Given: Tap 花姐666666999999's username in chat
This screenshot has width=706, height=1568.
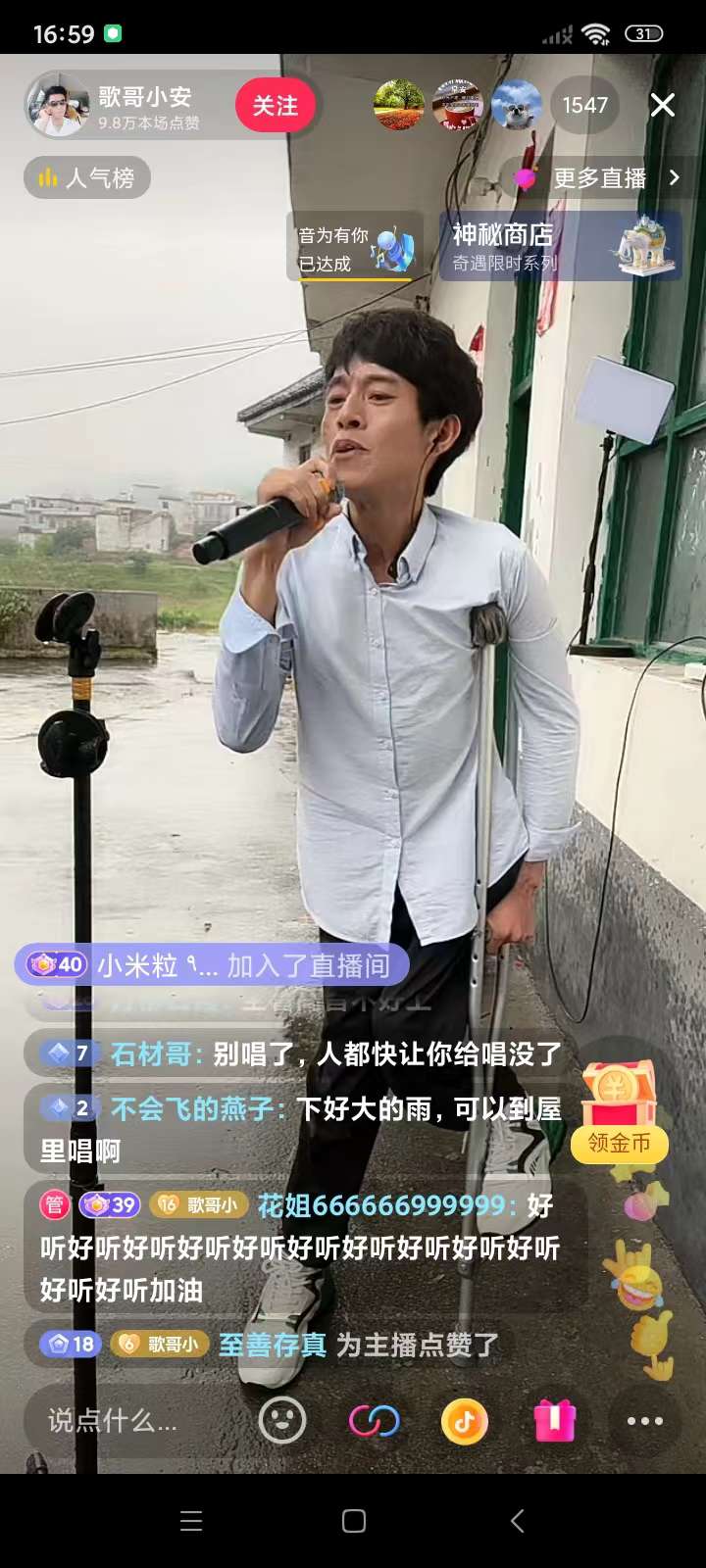Looking at the screenshot, I should click(x=384, y=1205).
